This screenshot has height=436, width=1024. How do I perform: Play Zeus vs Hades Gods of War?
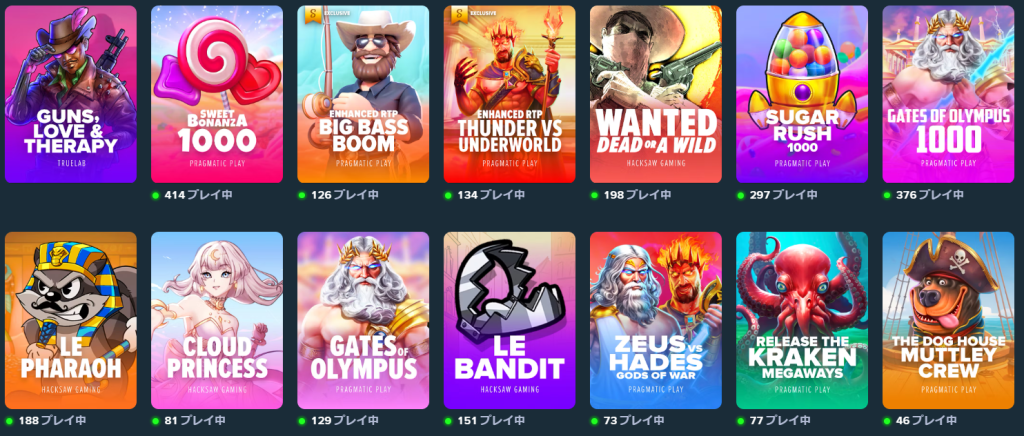click(x=655, y=320)
